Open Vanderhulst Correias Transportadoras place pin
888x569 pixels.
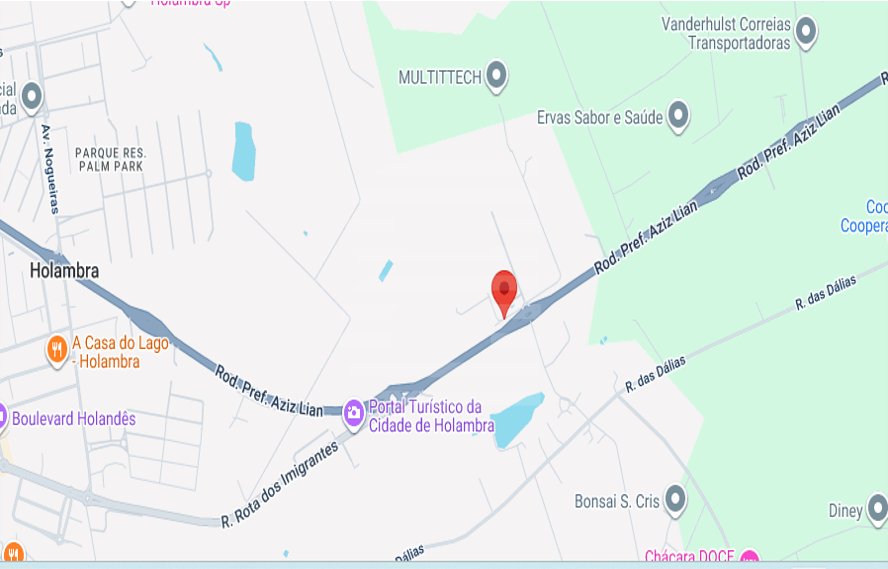[805, 32]
